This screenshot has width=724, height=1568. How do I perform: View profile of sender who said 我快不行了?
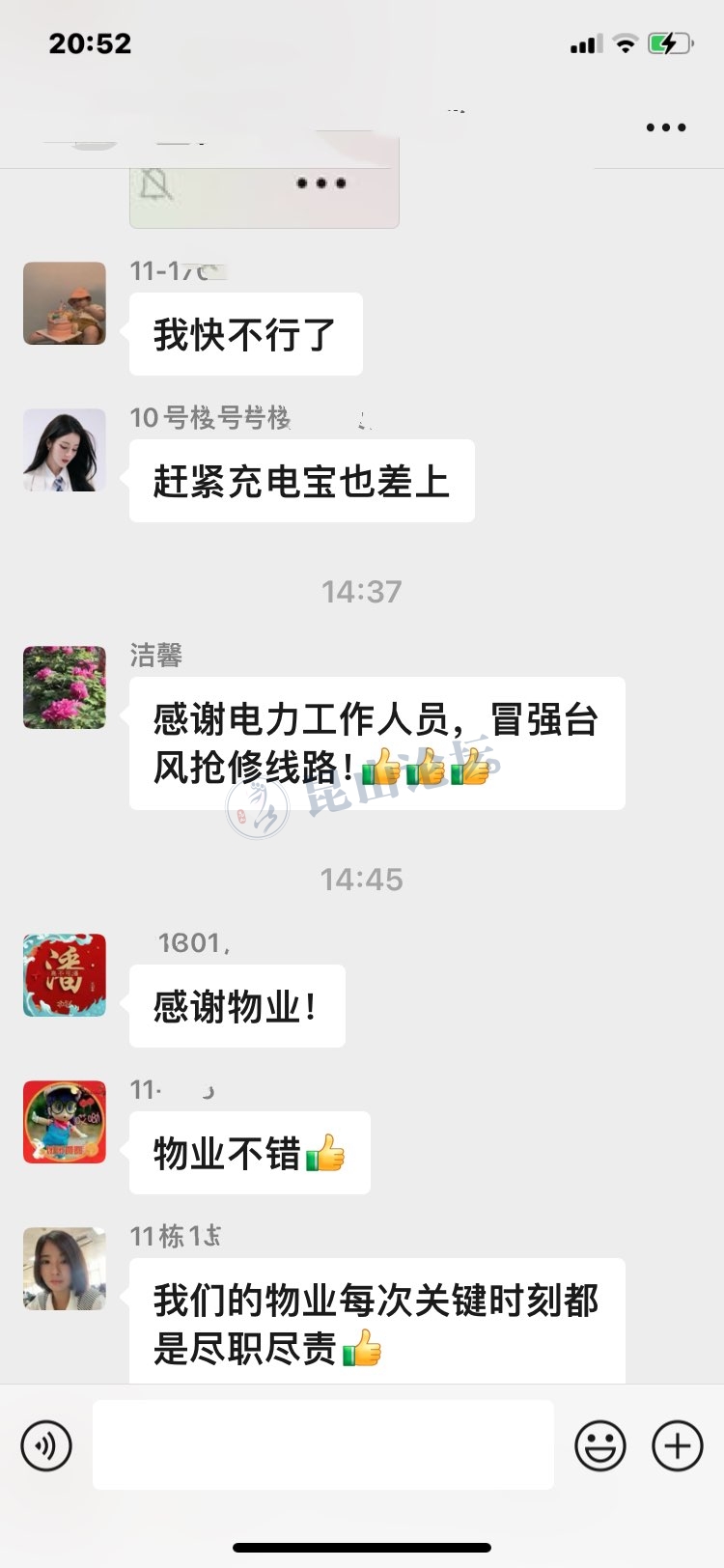[x=65, y=303]
